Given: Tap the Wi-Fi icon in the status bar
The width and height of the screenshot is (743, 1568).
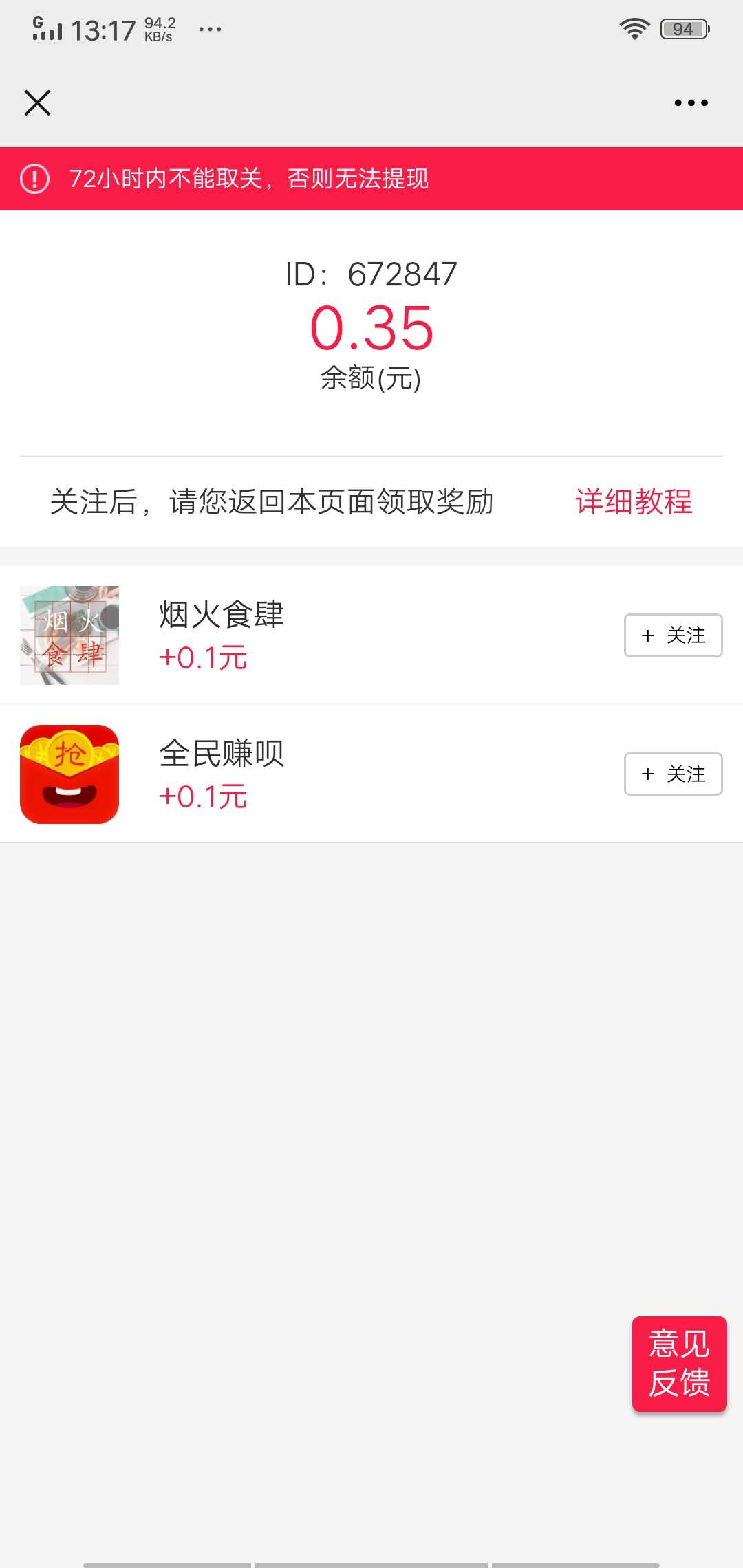Looking at the screenshot, I should coord(634,26).
